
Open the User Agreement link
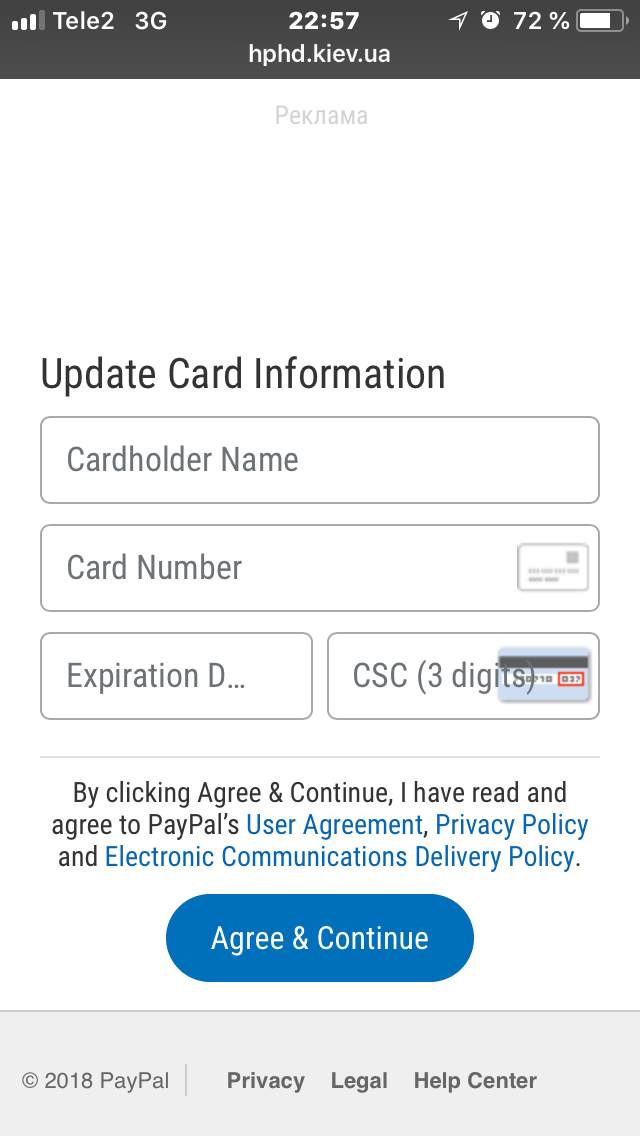(x=334, y=825)
